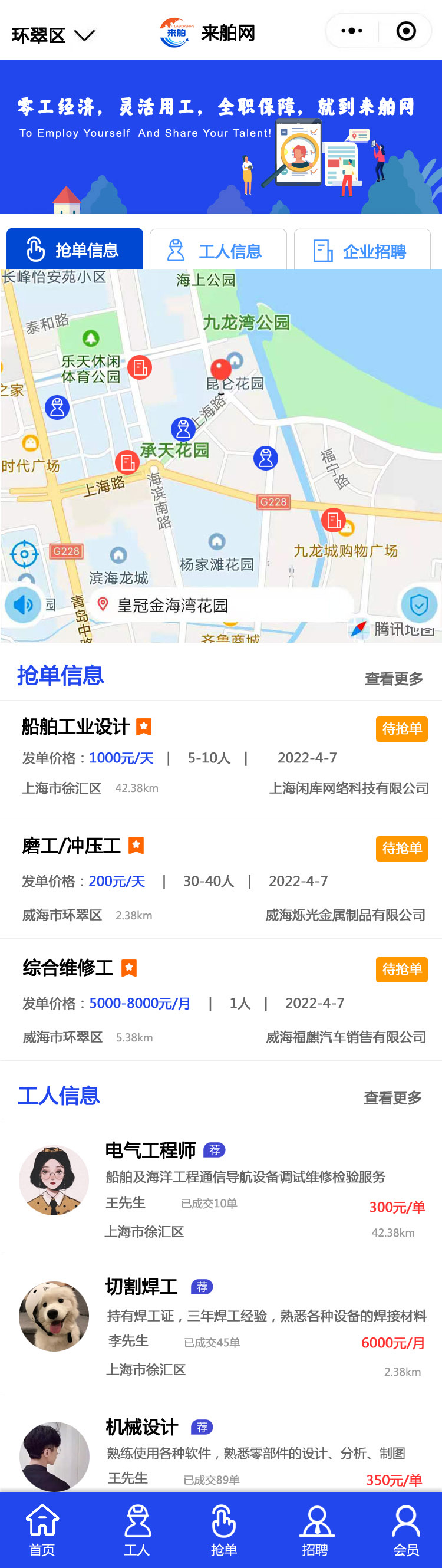View more 抢单信息 listings
This screenshot has width=442, height=1568.
coord(393,679)
